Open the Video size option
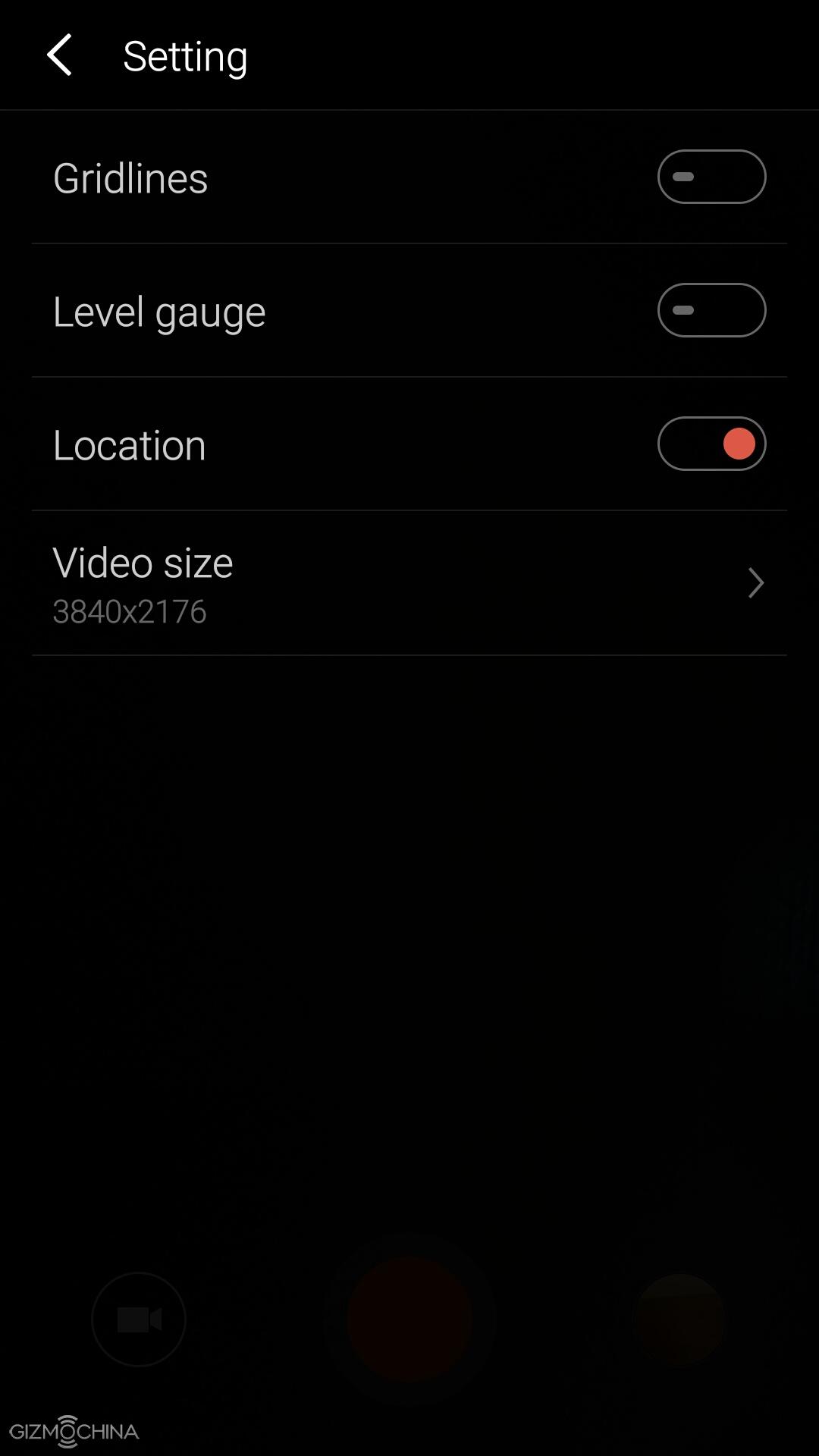The image size is (819, 1456). pyautogui.click(x=409, y=583)
